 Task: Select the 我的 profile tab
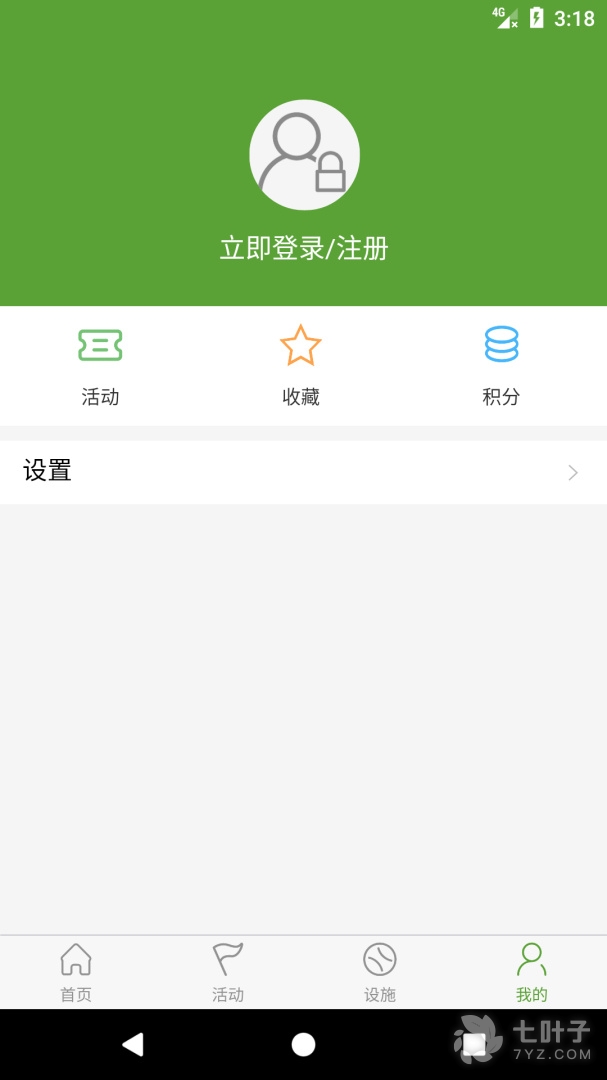pyautogui.click(x=531, y=972)
